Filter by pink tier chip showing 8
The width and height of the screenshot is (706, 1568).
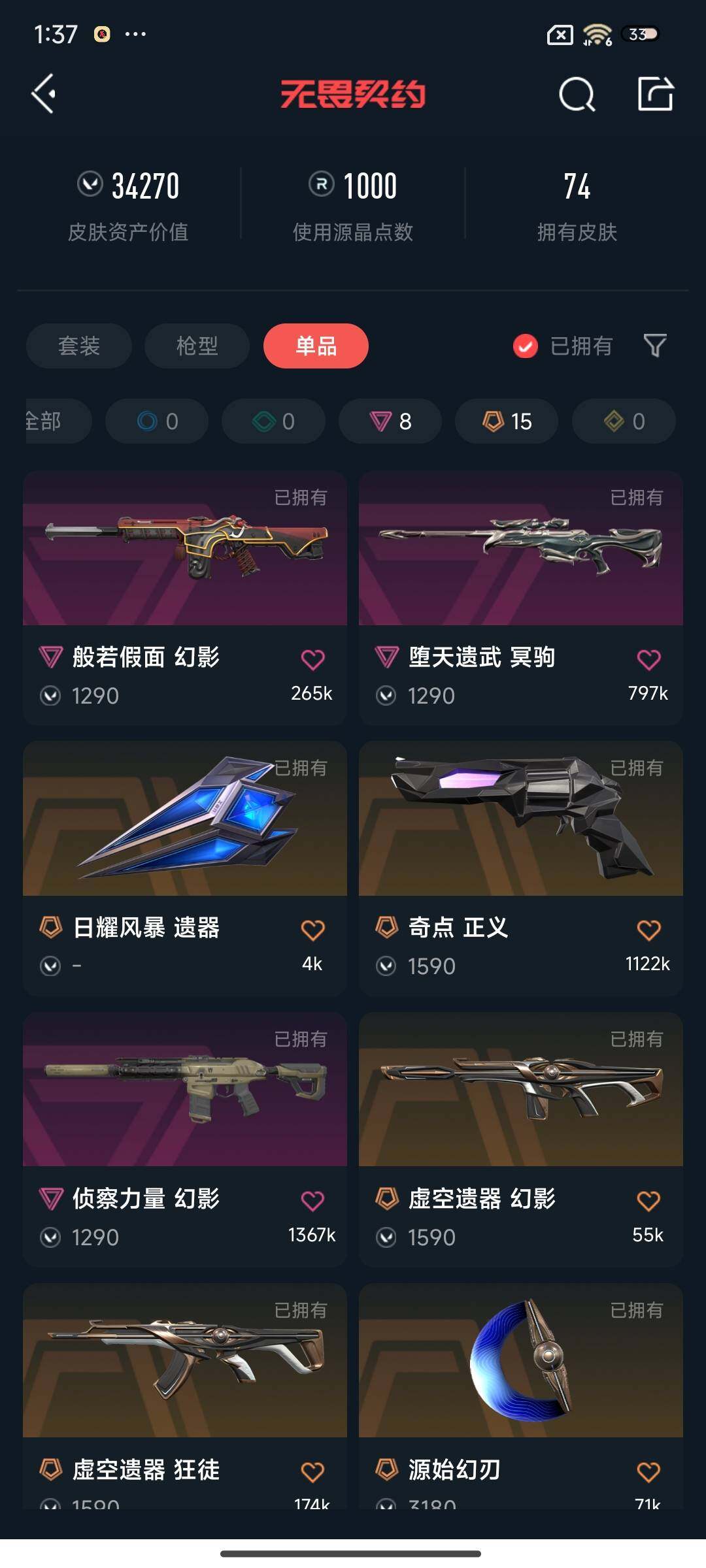390,421
